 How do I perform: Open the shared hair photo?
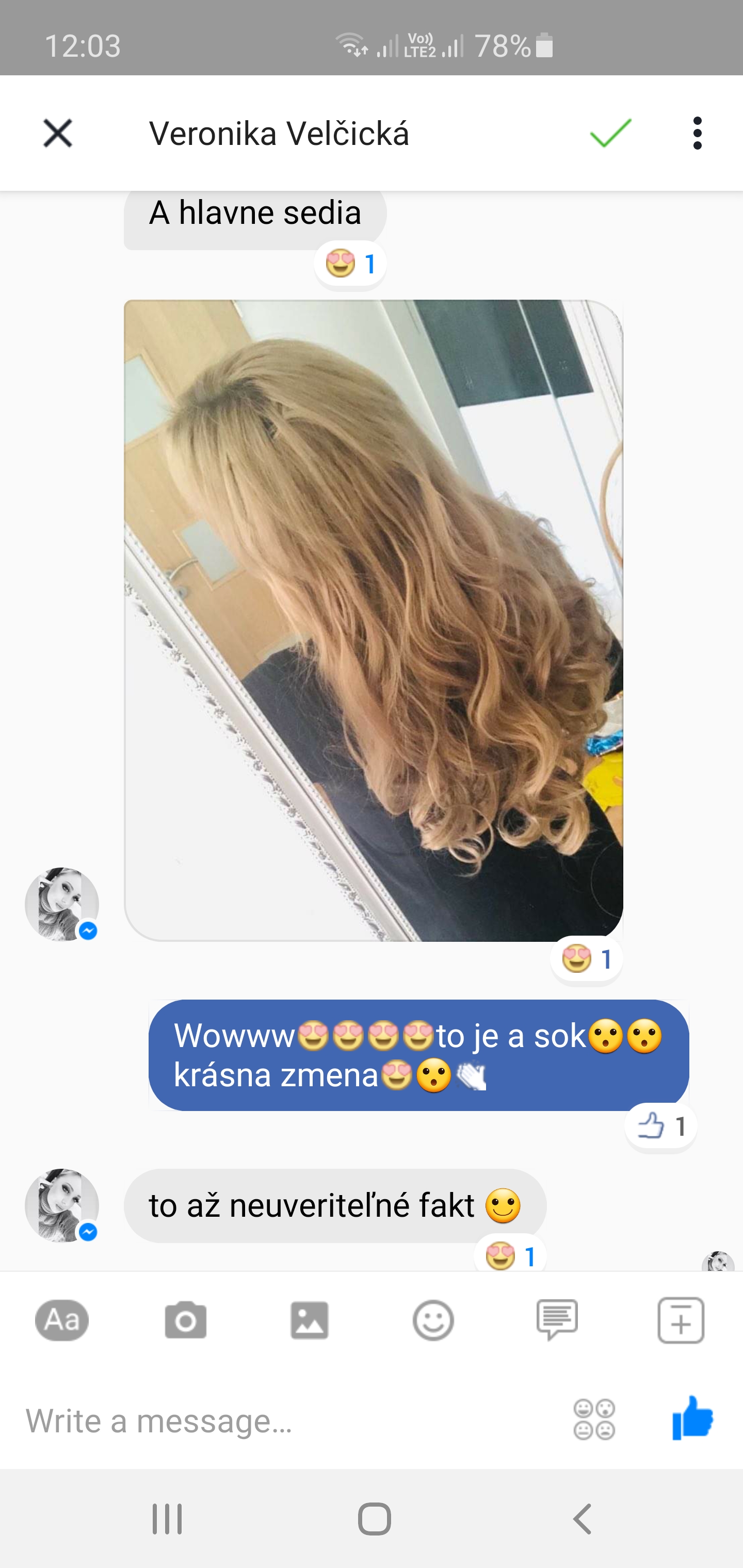[x=374, y=620]
